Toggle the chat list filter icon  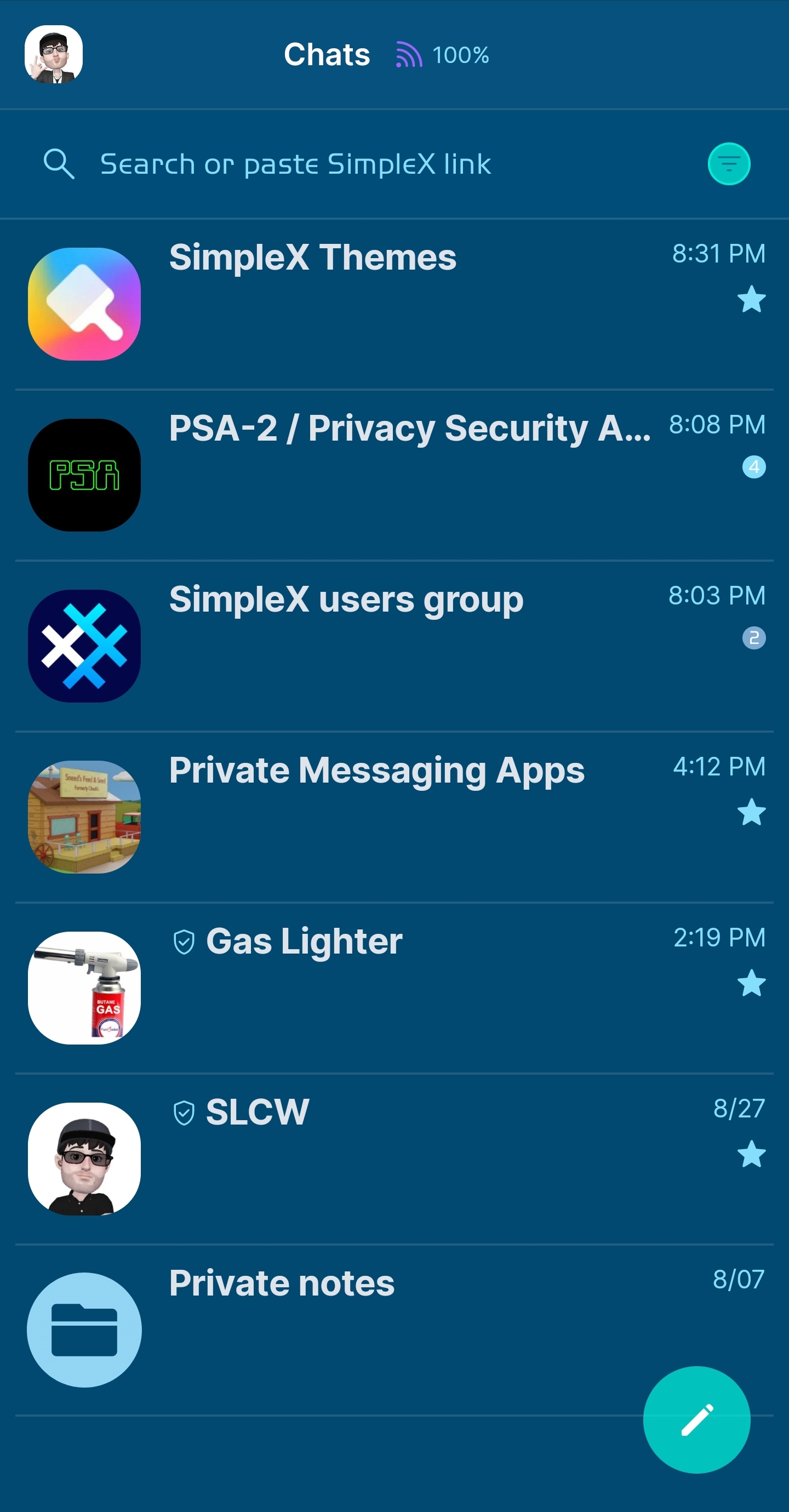pos(729,164)
